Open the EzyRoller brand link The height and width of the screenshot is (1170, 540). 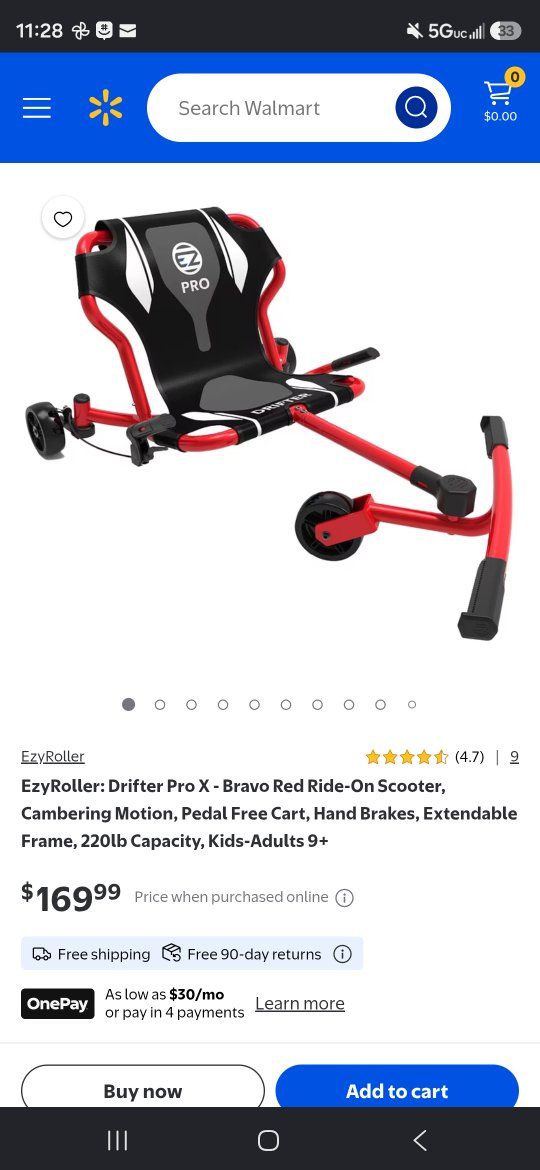(53, 757)
